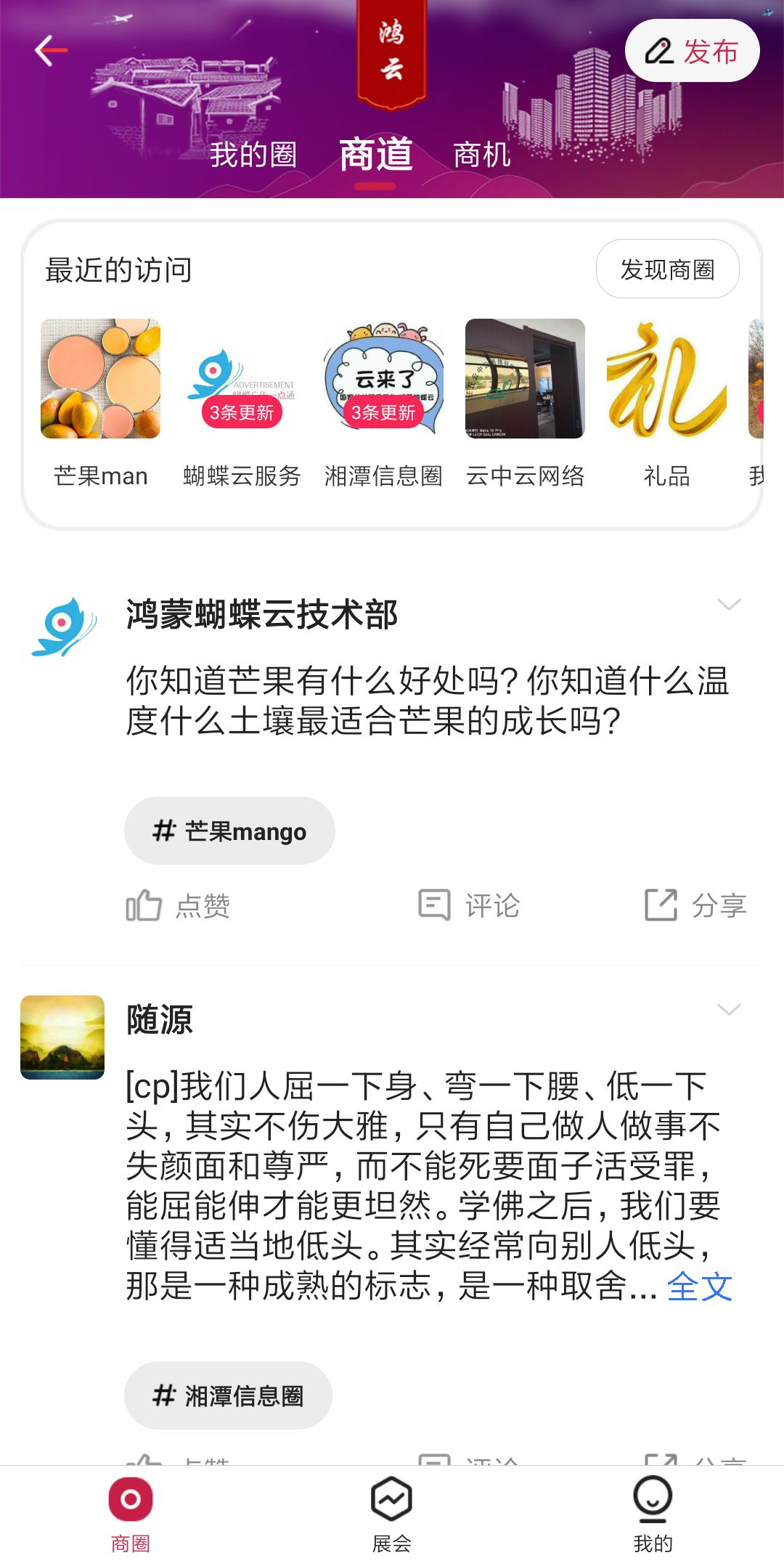The image size is (784, 1566).
Task: Tap 全文 to read 随源's full post
Action: 699,1287
